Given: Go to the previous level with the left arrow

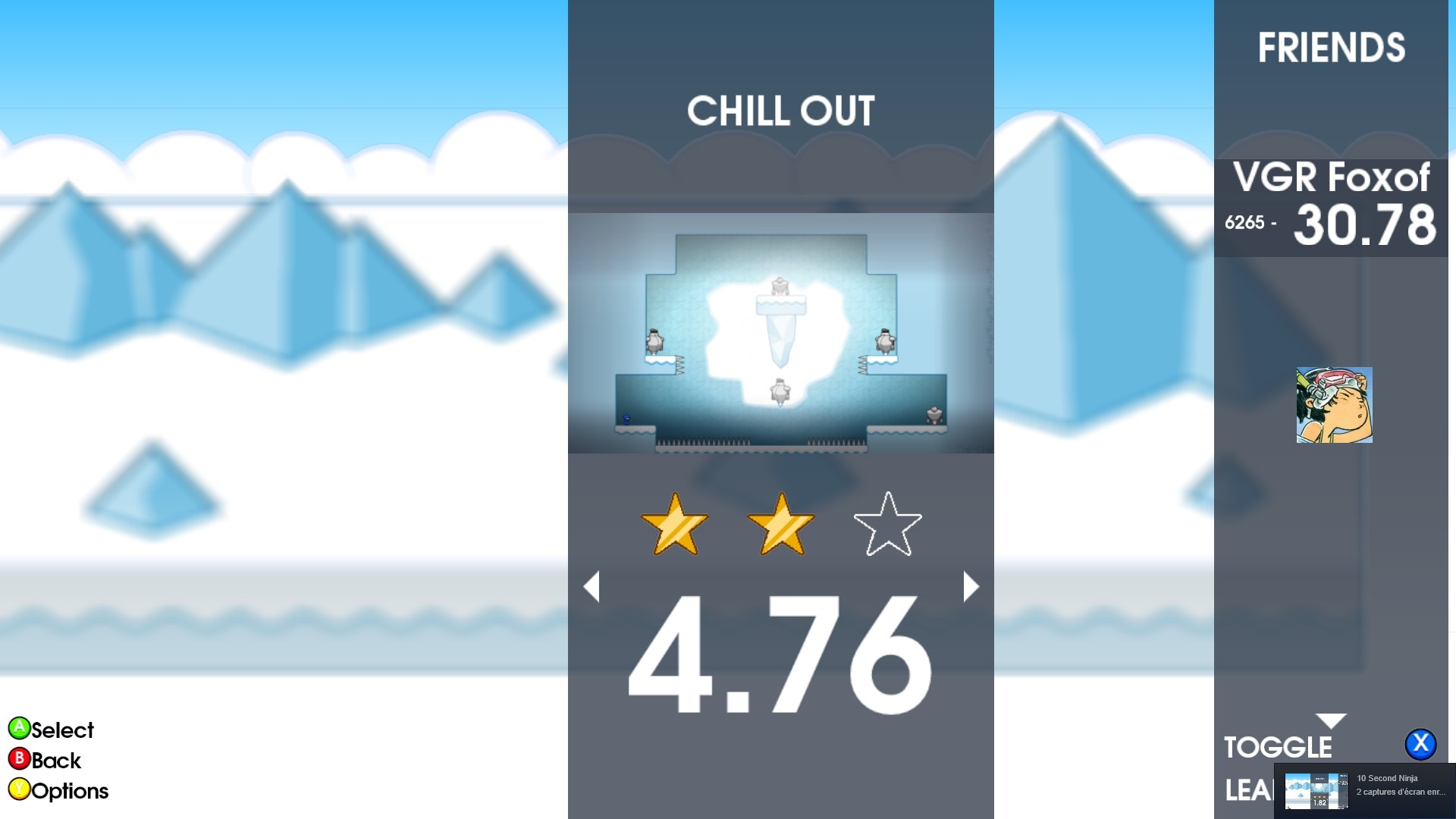Looking at the screenshot, I should pos(591,586).
